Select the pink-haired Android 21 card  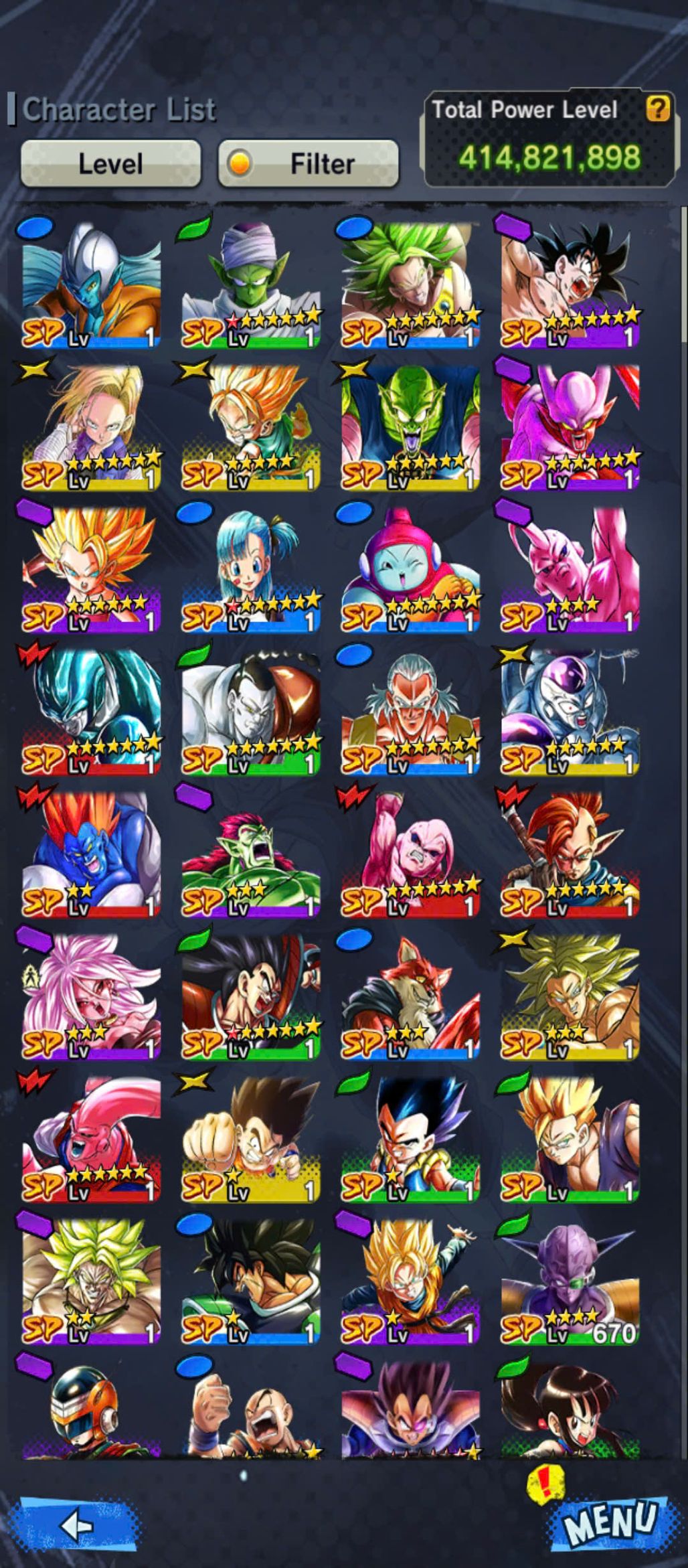91,996
